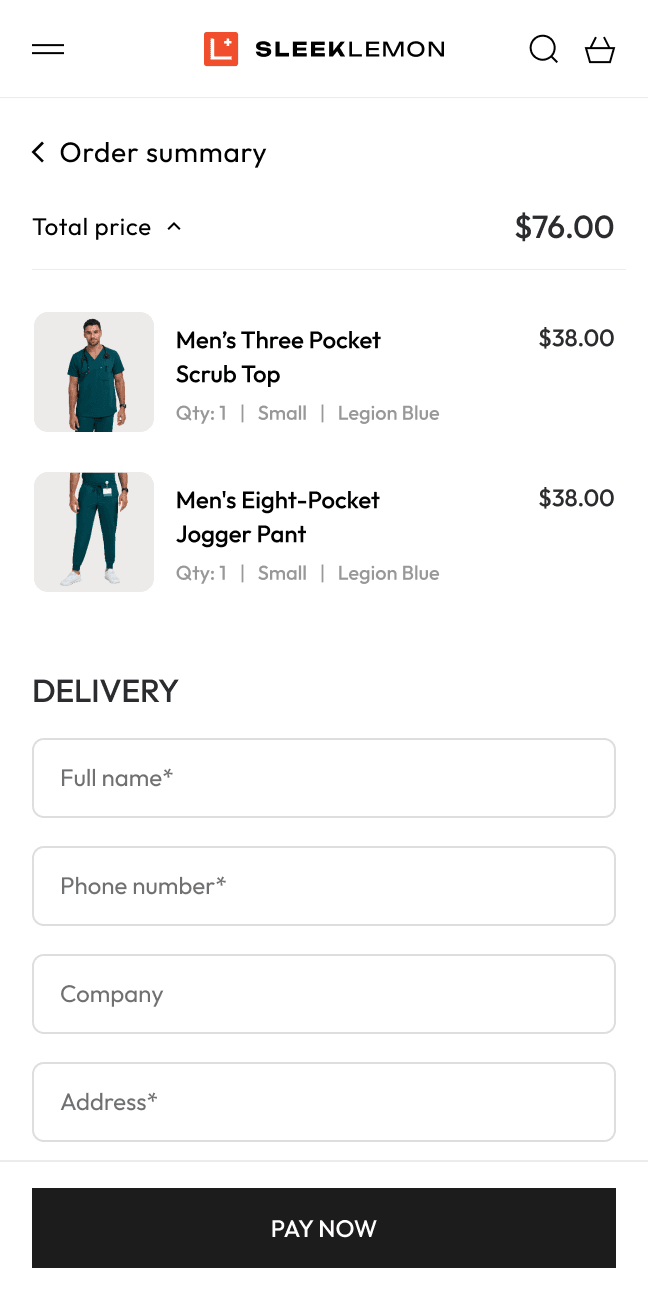The image size is (648, 1300).
Task: Go back from Order summary
Action: 38,152
